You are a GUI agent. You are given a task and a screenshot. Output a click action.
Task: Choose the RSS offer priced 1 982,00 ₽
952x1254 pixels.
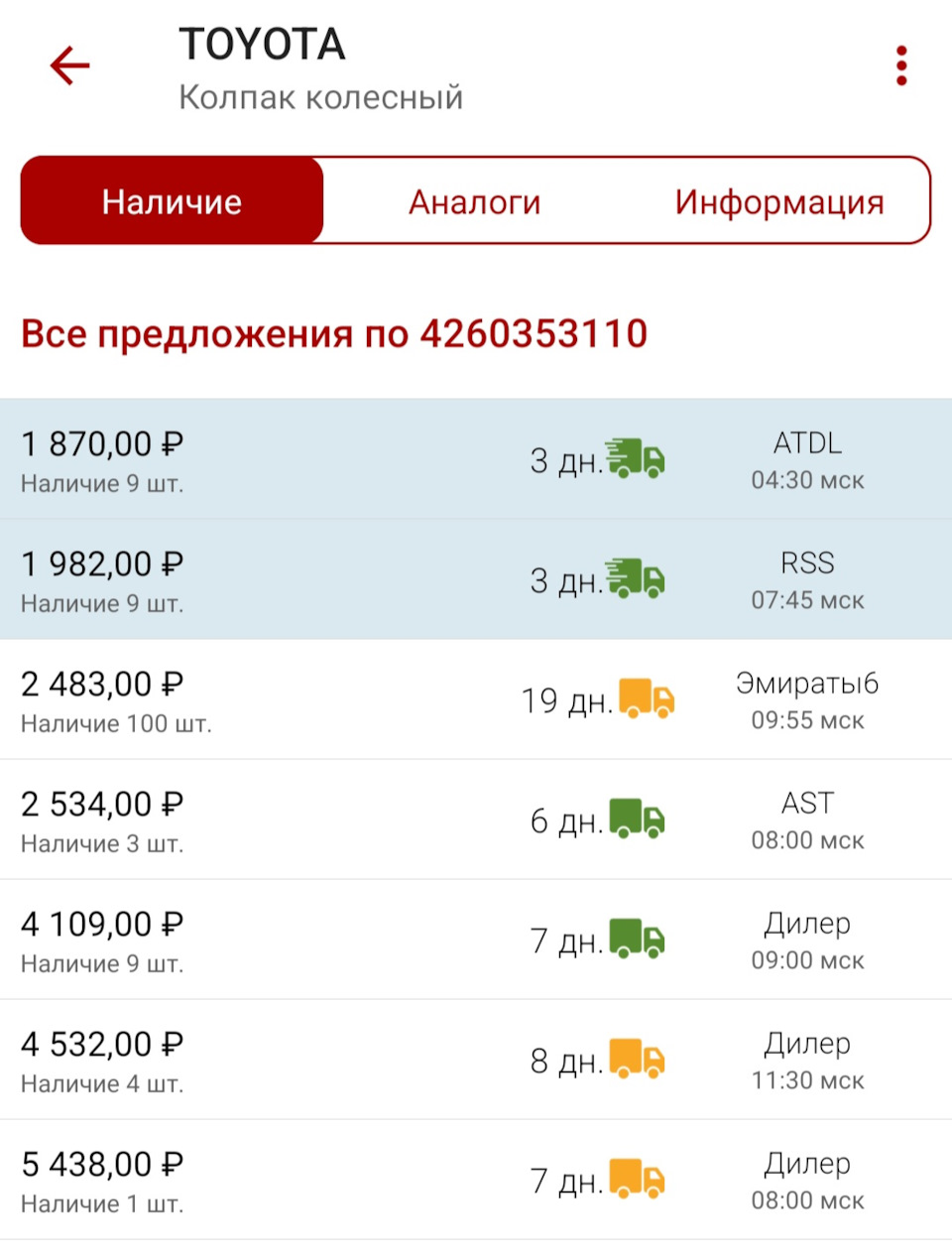pyautogui.click(x=297, y=578)
